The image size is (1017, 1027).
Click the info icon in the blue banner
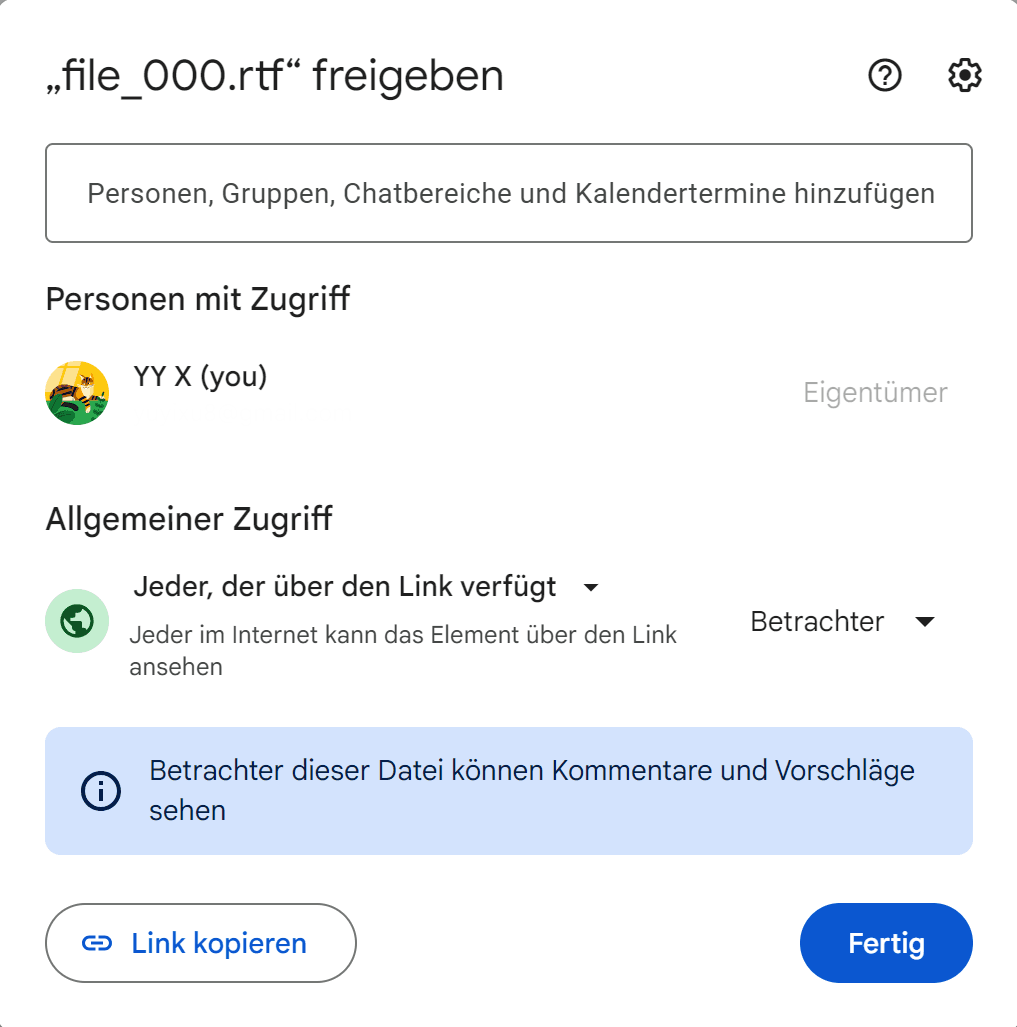100,790
